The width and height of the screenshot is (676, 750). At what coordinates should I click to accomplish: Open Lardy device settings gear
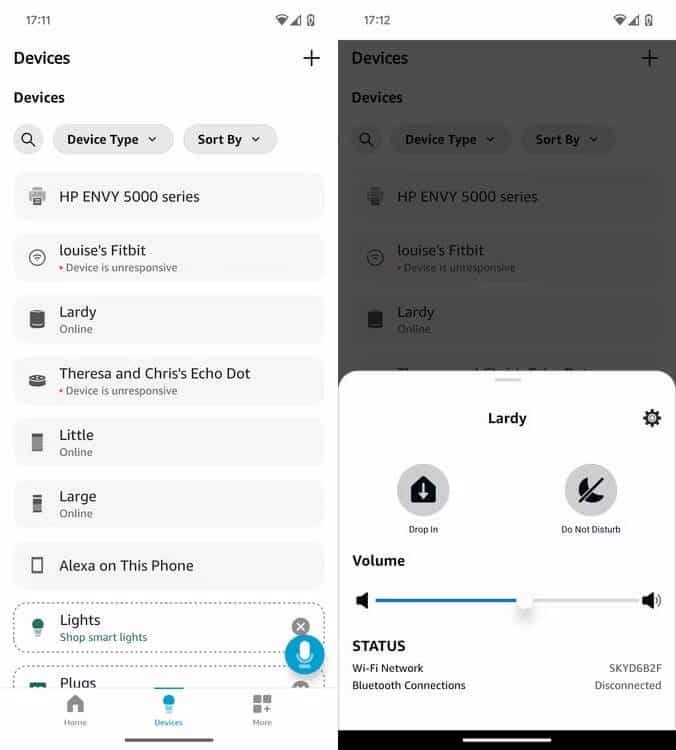651,418
